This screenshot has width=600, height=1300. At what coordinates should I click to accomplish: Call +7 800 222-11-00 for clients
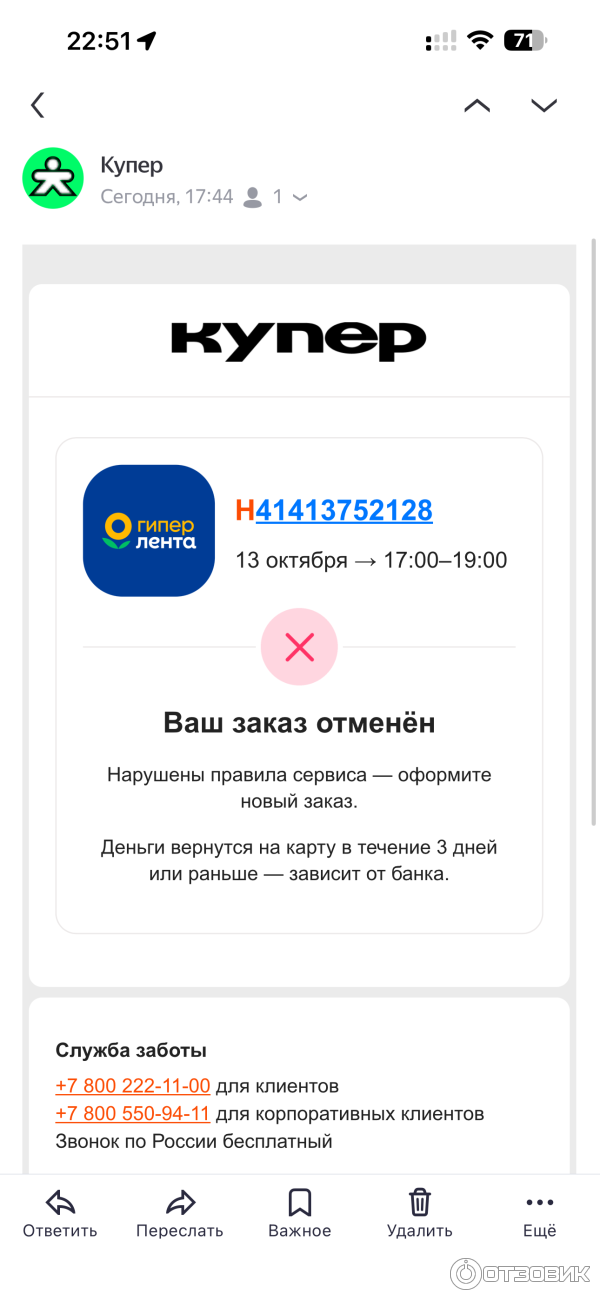pos(133,1086)
